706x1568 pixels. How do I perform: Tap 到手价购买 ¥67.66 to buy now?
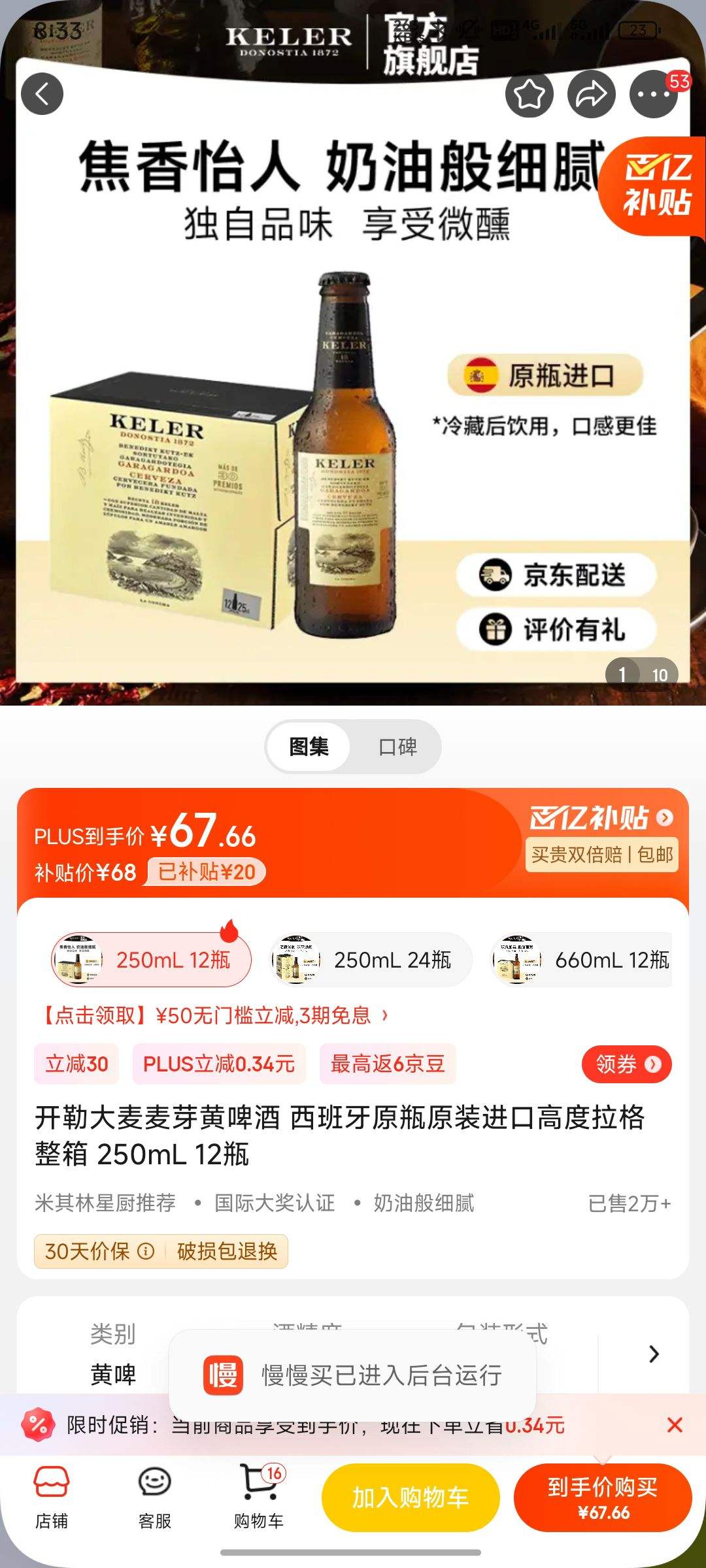[602, 1497]
